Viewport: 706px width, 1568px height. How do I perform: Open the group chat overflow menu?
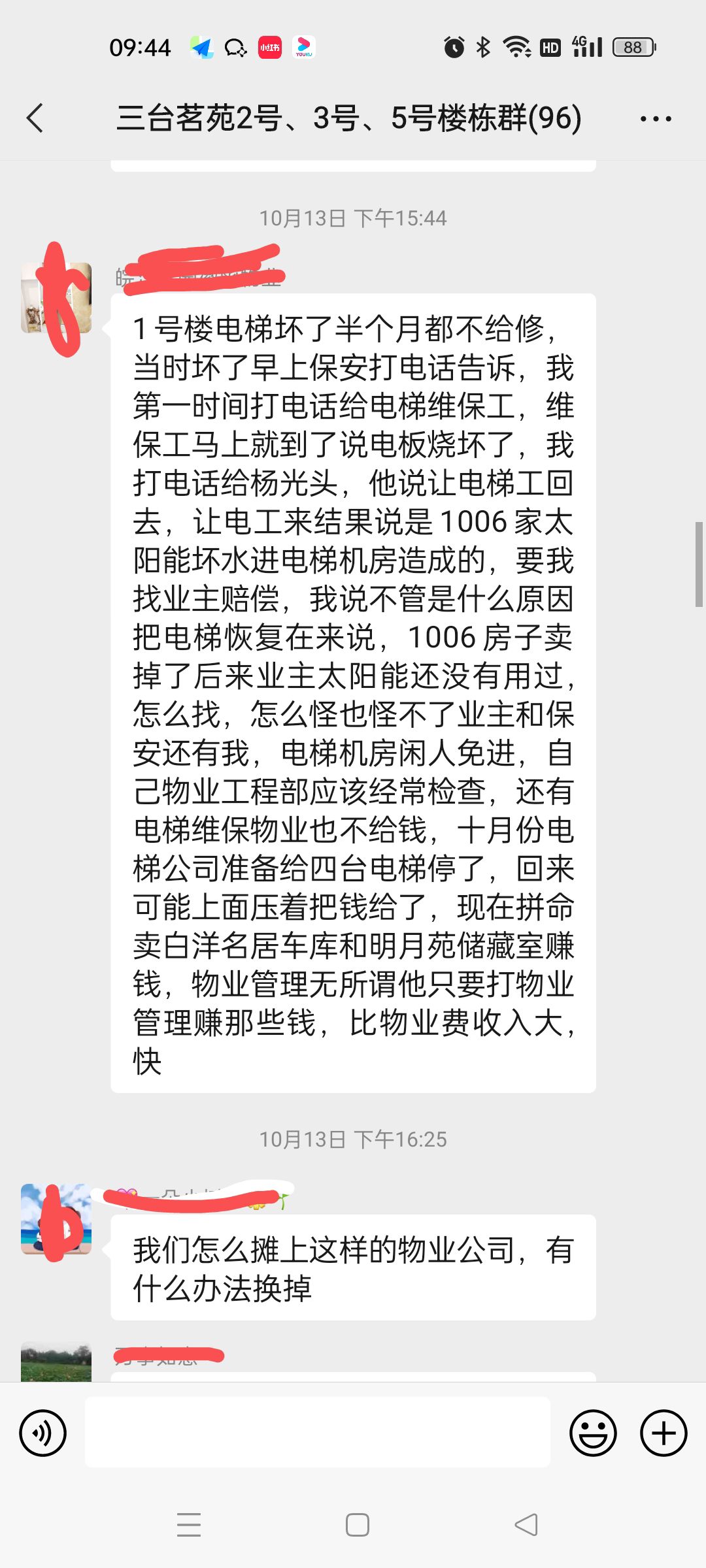[656, 118]
